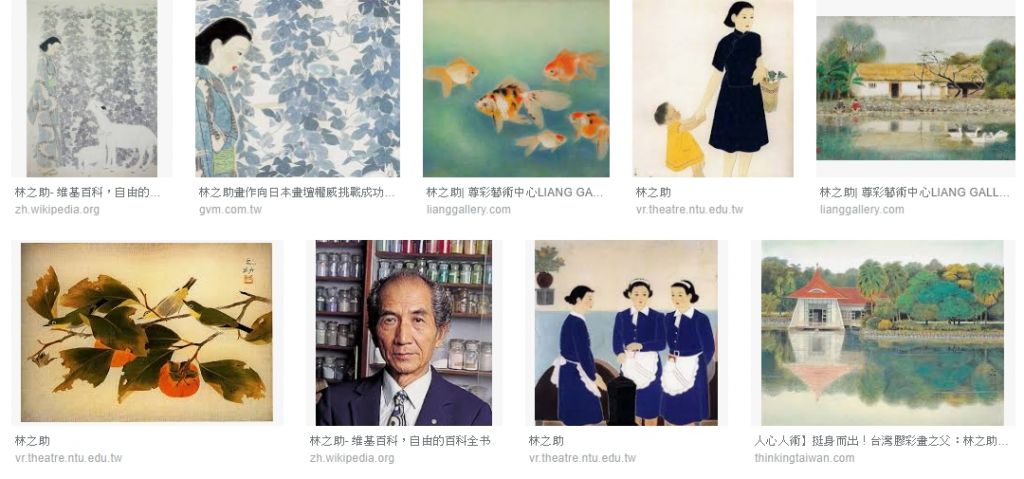
Task: View the mother and child painting result
Action: (712, 88)
